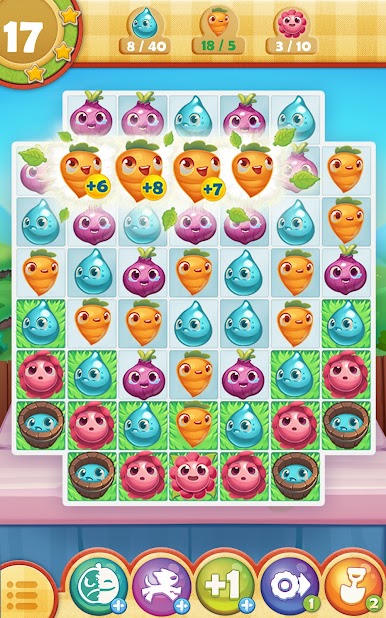Activate the blue tractor booster
The image size is (386, 618).
pos(288,587)
